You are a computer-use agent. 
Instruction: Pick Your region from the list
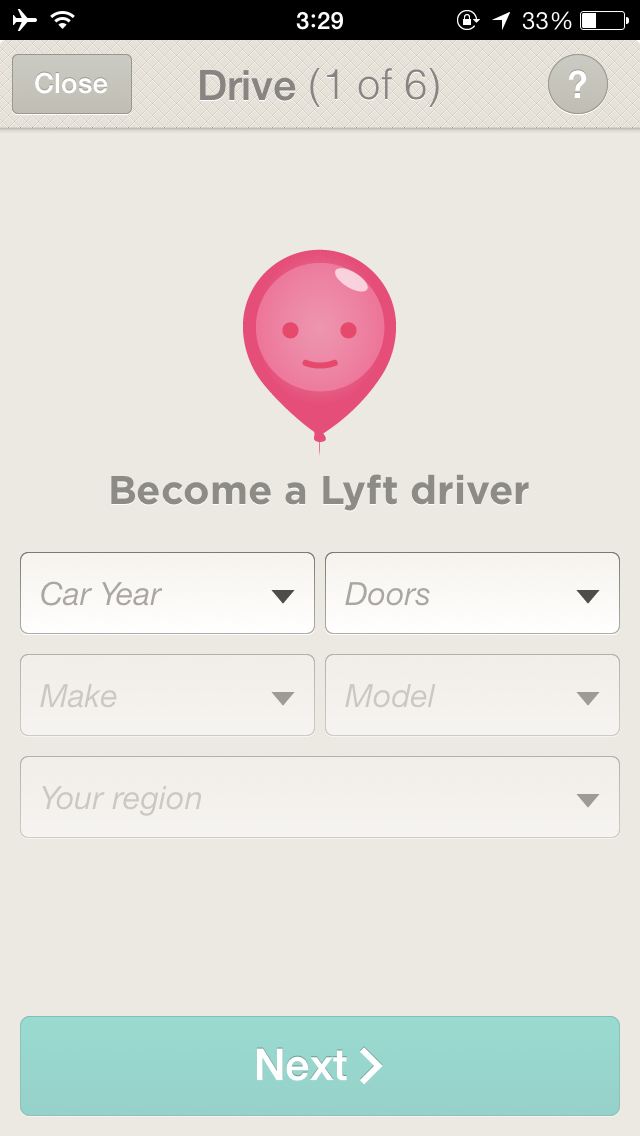click(320, 798)
